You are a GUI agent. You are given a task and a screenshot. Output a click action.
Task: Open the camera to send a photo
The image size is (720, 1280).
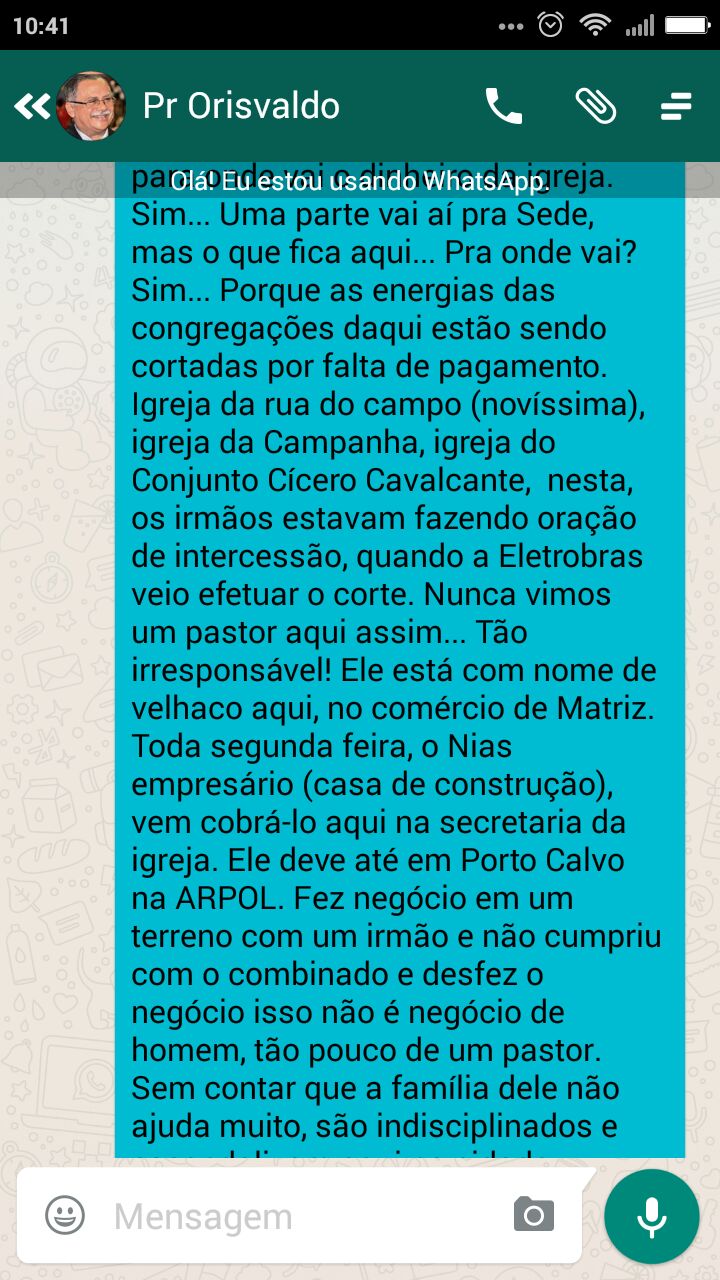tap(534, 1214)
